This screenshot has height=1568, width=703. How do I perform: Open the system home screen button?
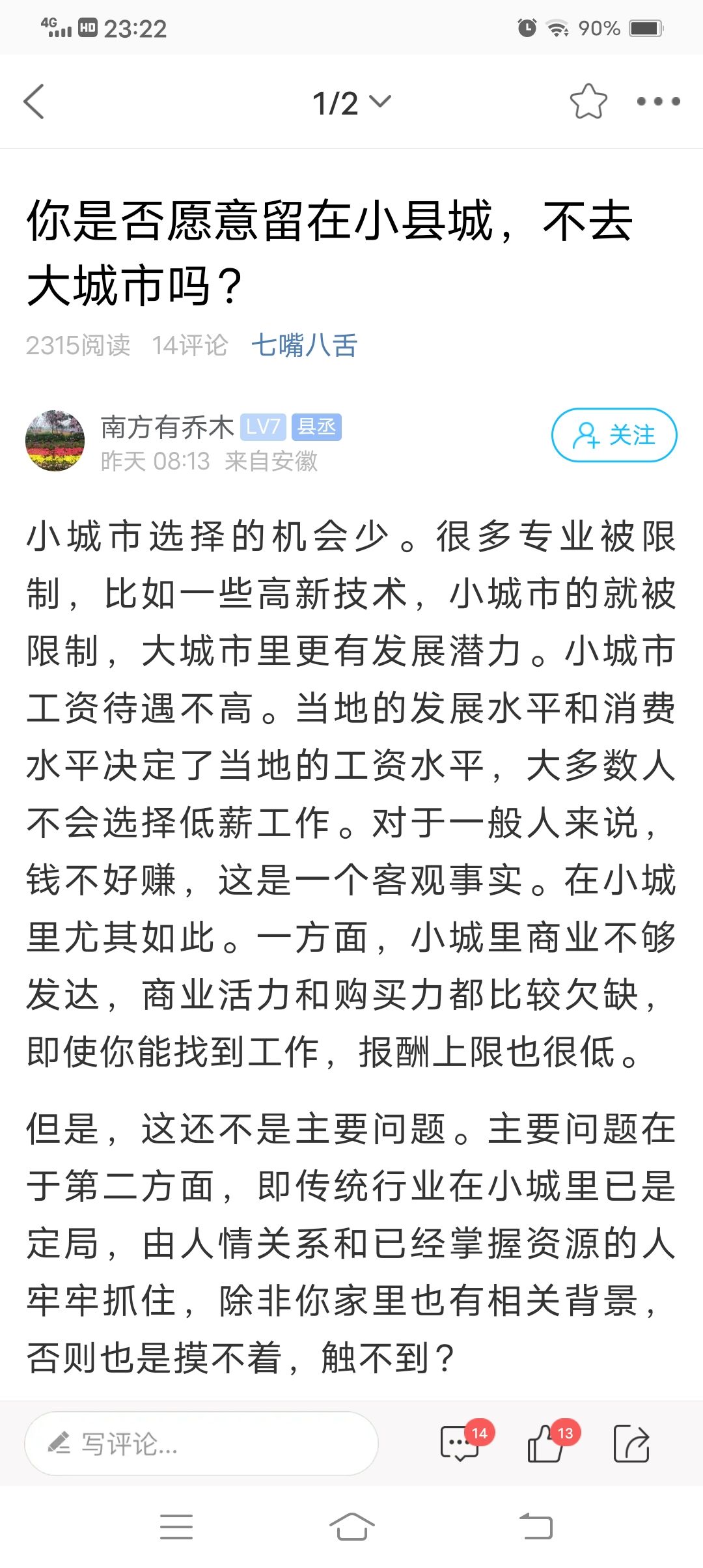351,1526
